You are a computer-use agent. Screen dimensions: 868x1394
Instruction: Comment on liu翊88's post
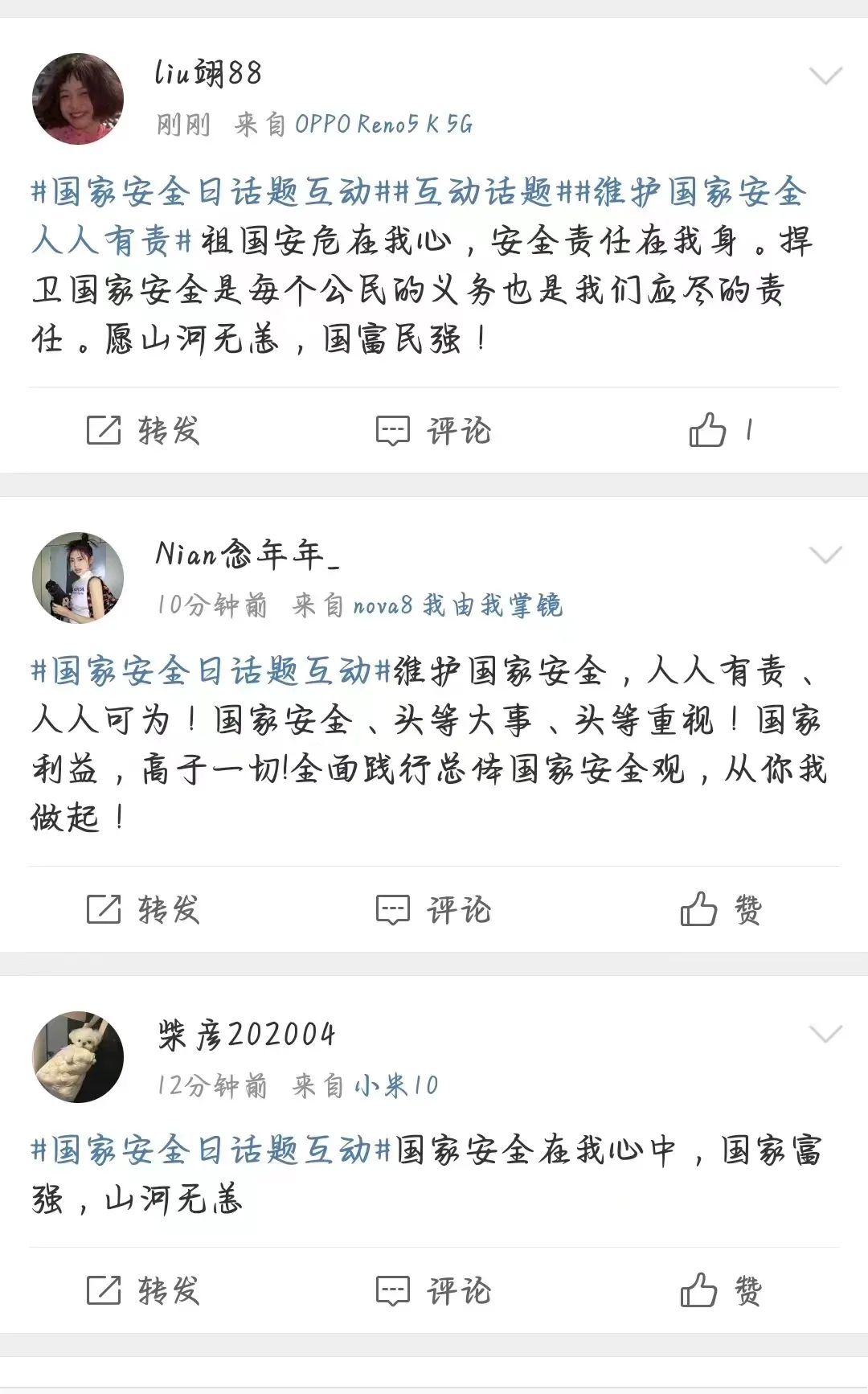tap(434, 430)
